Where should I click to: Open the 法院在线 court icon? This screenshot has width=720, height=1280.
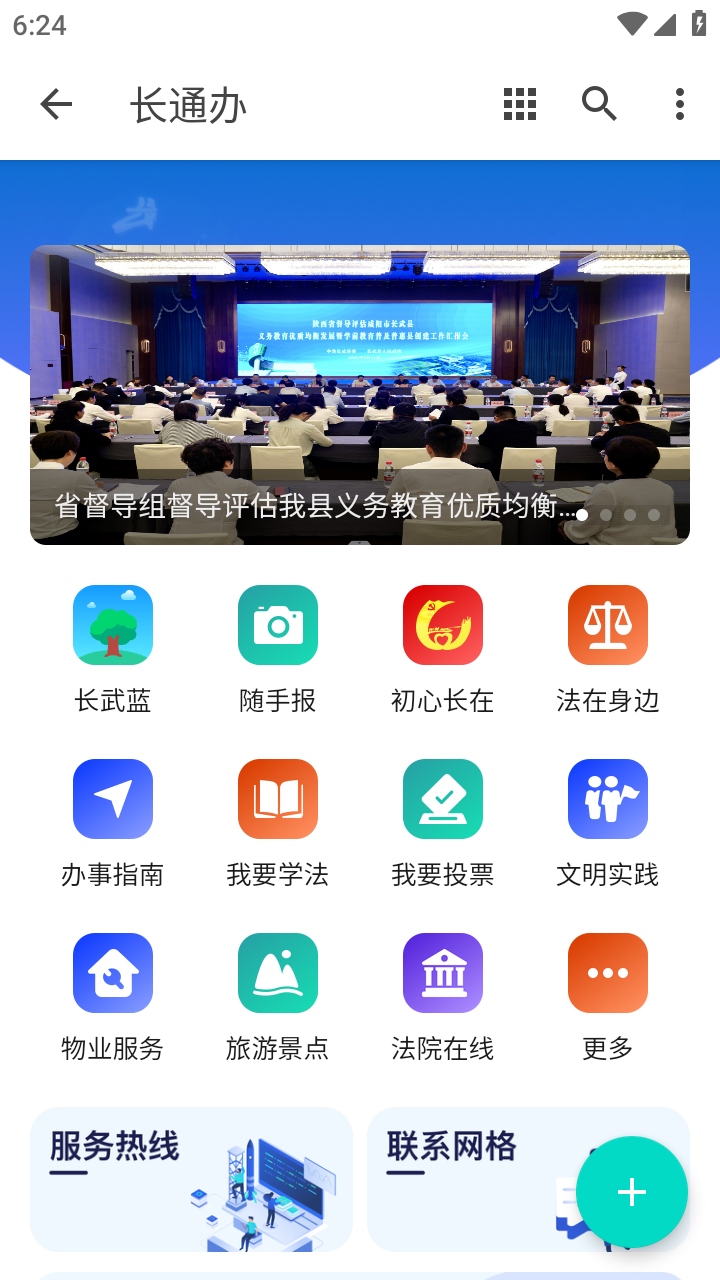[x=443, y=972]
